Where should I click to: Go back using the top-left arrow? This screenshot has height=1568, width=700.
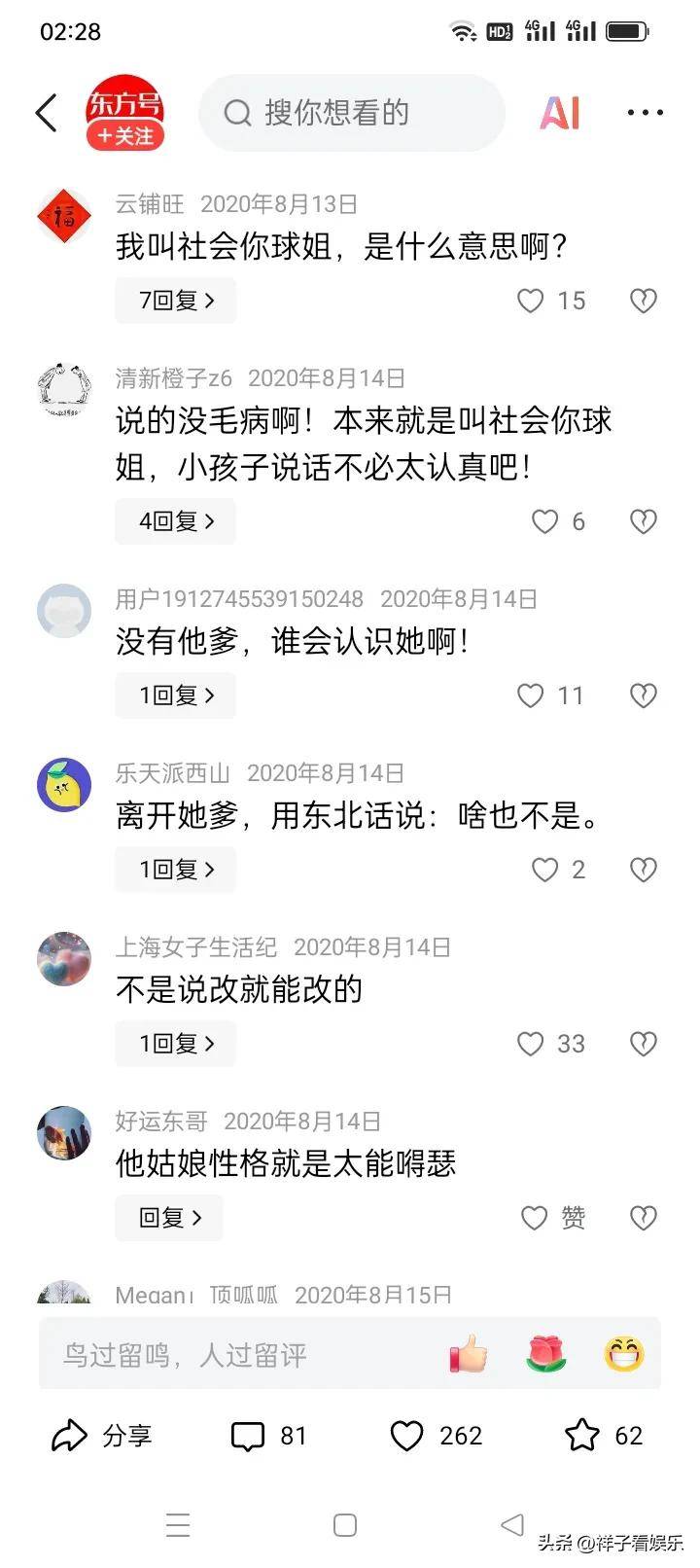click(47, 113)
